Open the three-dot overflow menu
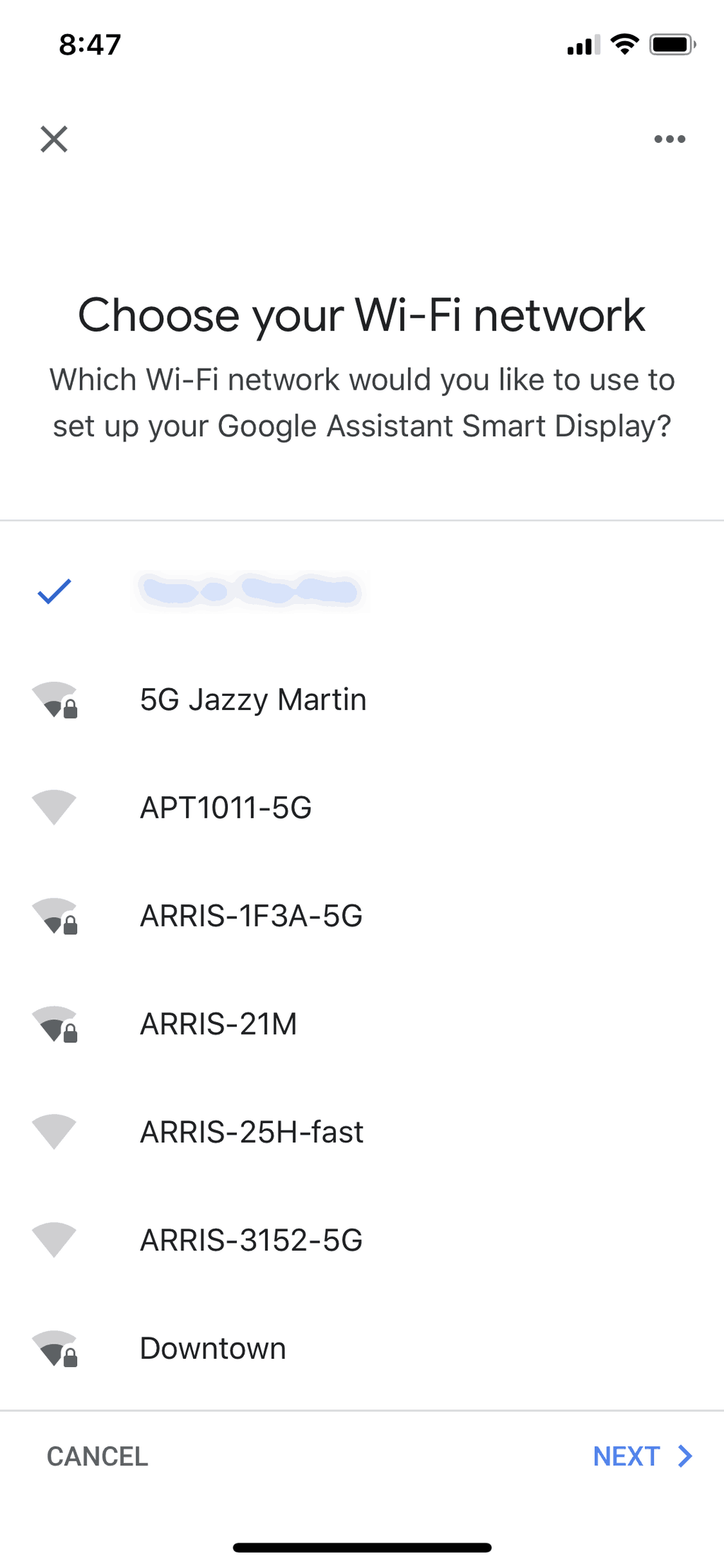The height and width of the screenshot is (1568, 724). tap(670, 139)
